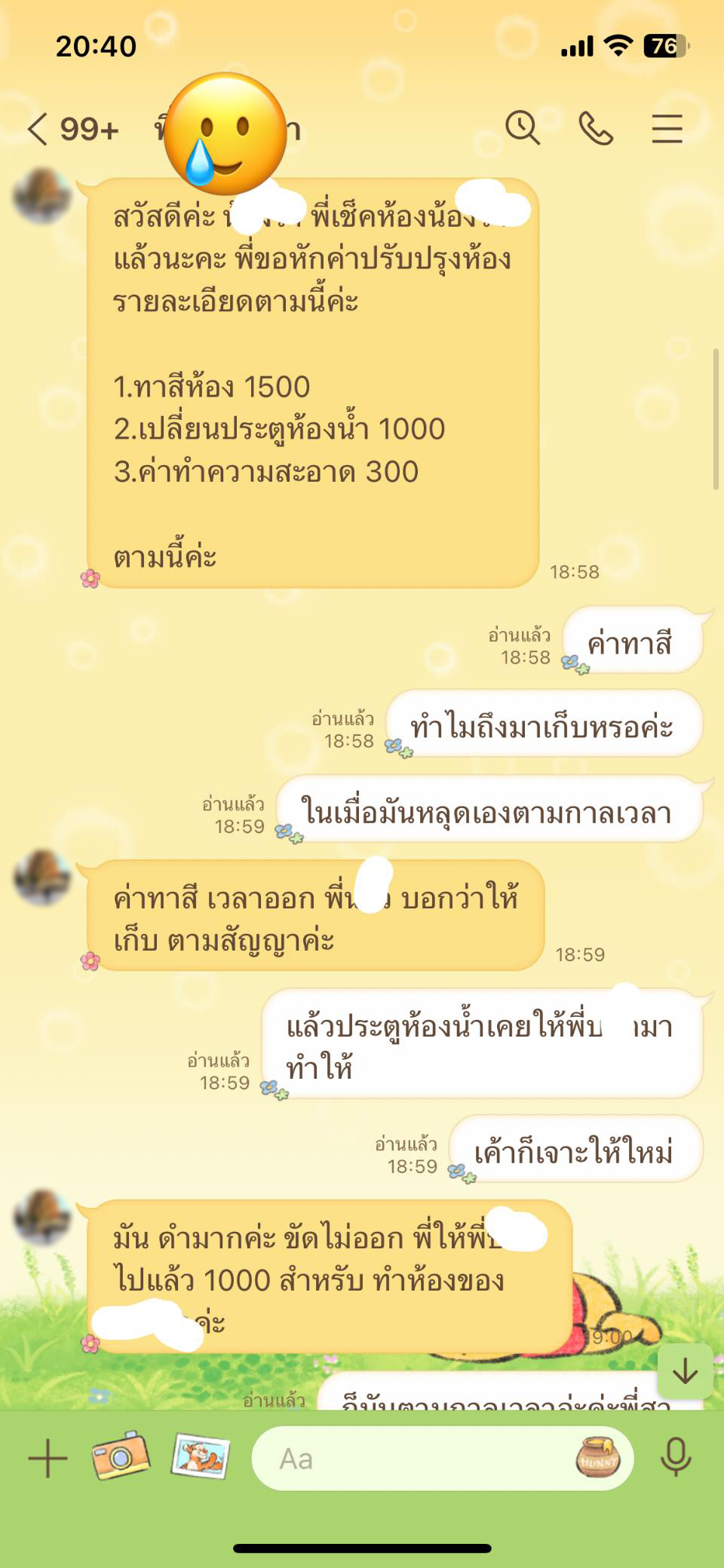Open the camera to take a photo
The height and width of the screenshot is (1568, 724).
click(x=120, y=1456)
